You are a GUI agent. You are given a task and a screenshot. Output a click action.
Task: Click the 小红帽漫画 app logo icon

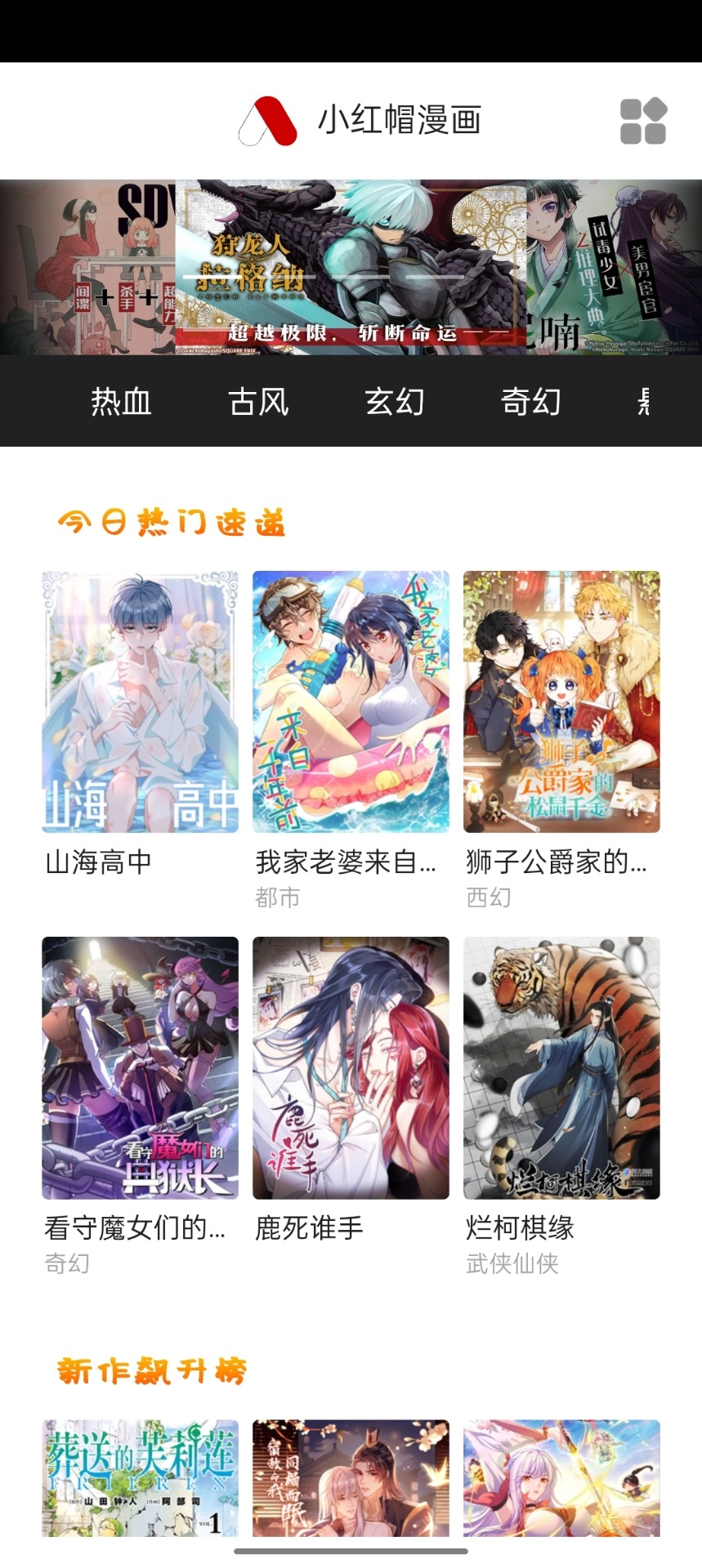pyautogui.click(x=265, y=119)
